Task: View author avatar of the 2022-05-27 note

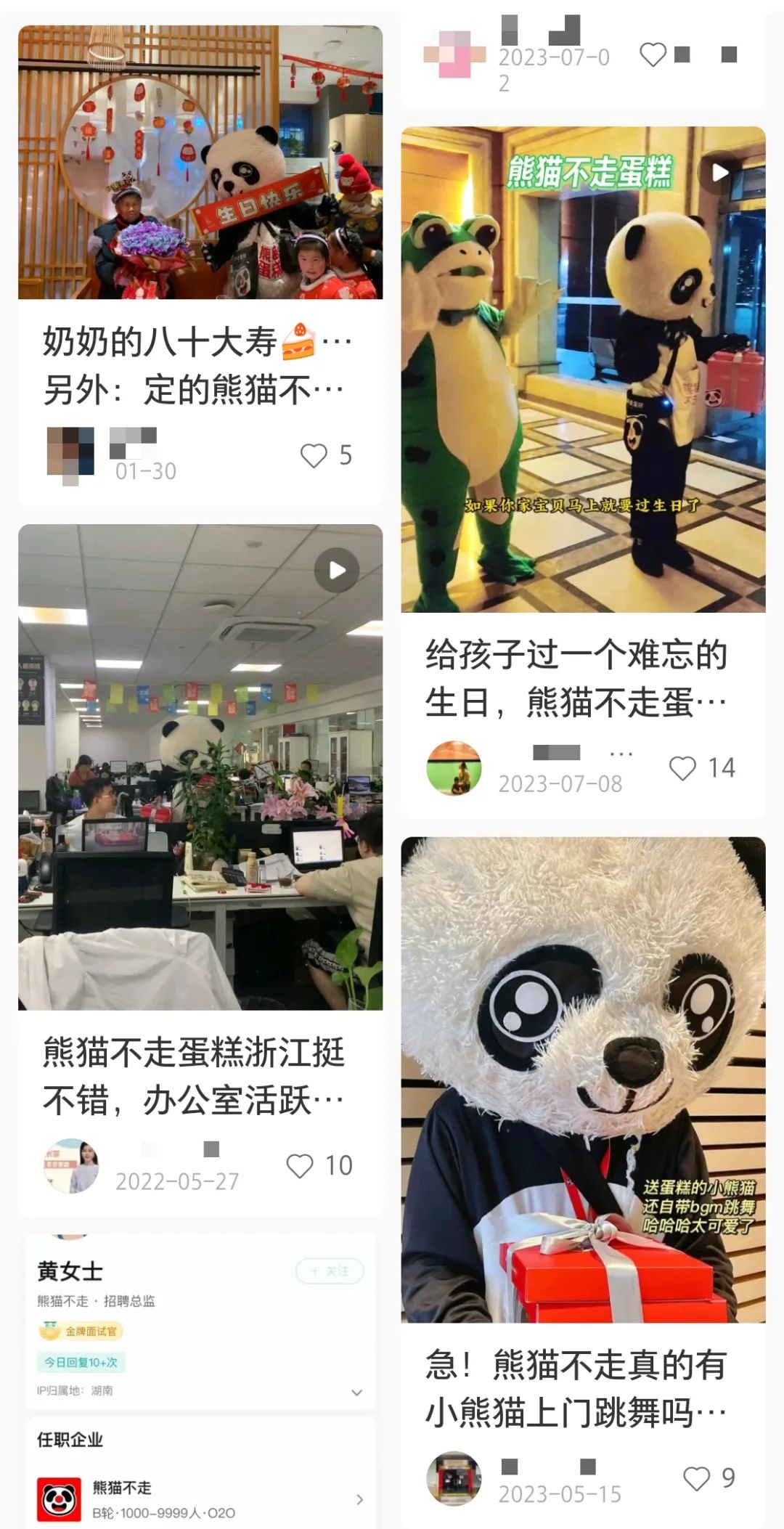Action: click(70, 1166)
